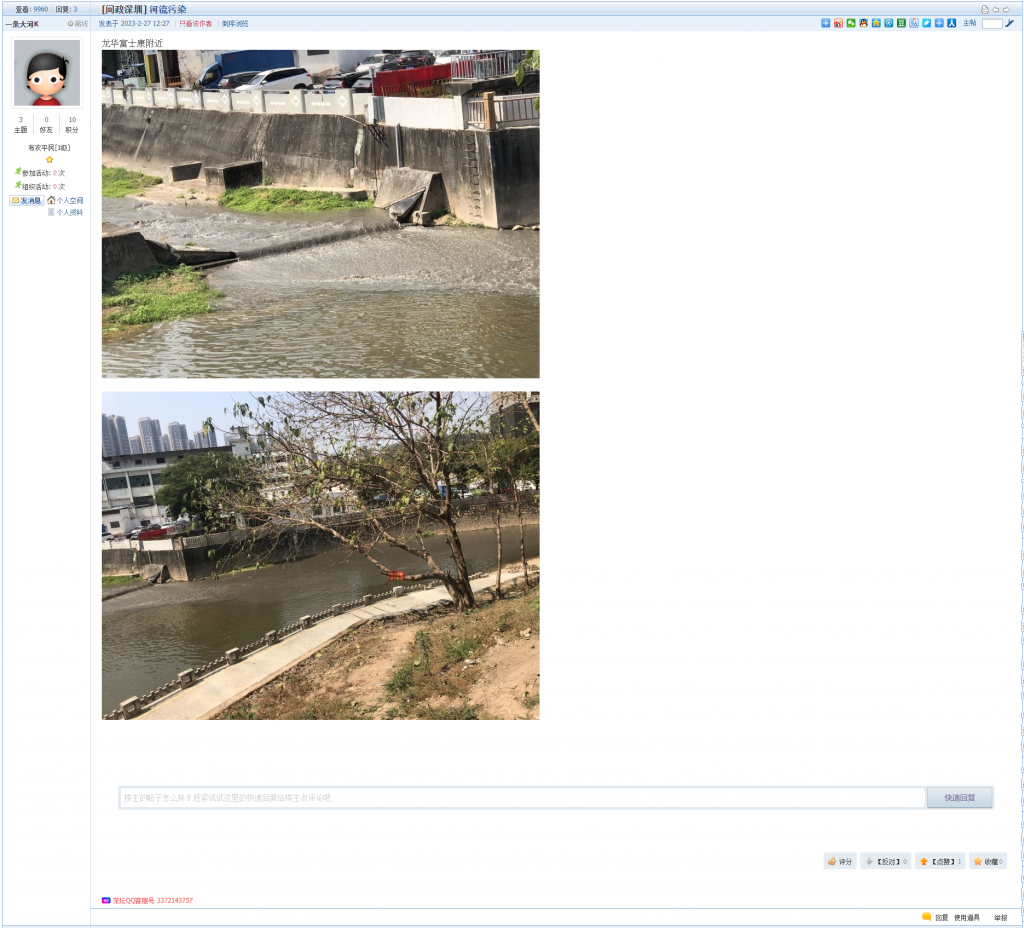Focus the quick reply text field
The image size is (1024, 928).
[520, 798]
